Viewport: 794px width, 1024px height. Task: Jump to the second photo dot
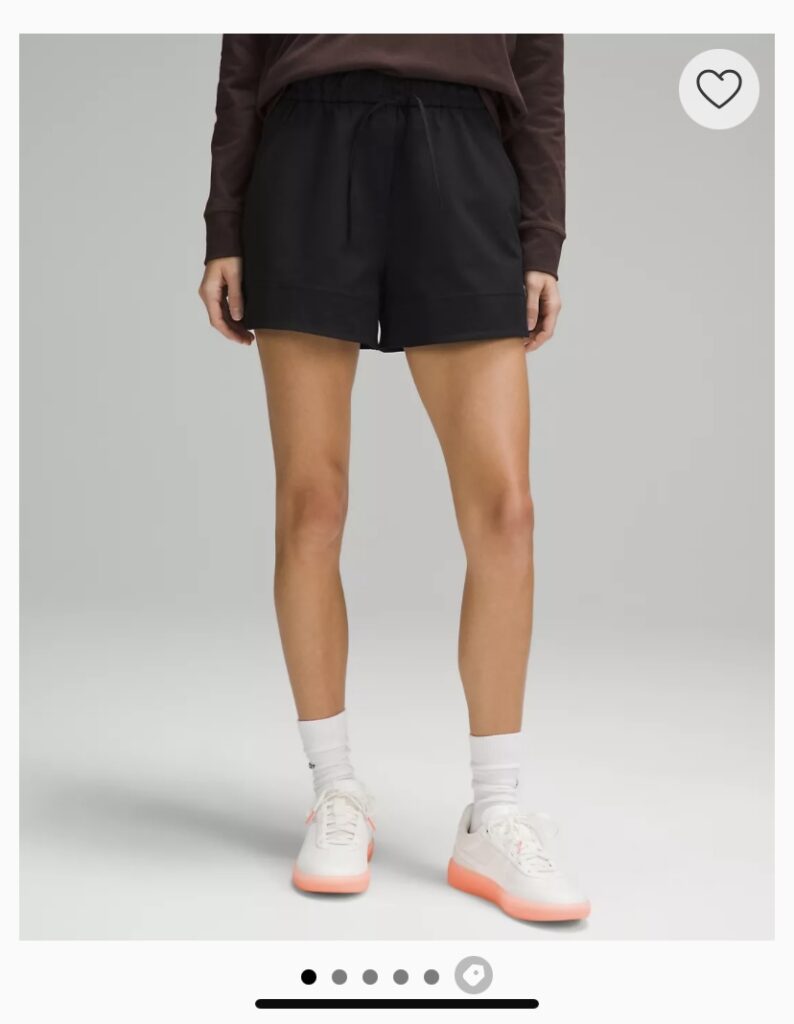pos(339,977)
